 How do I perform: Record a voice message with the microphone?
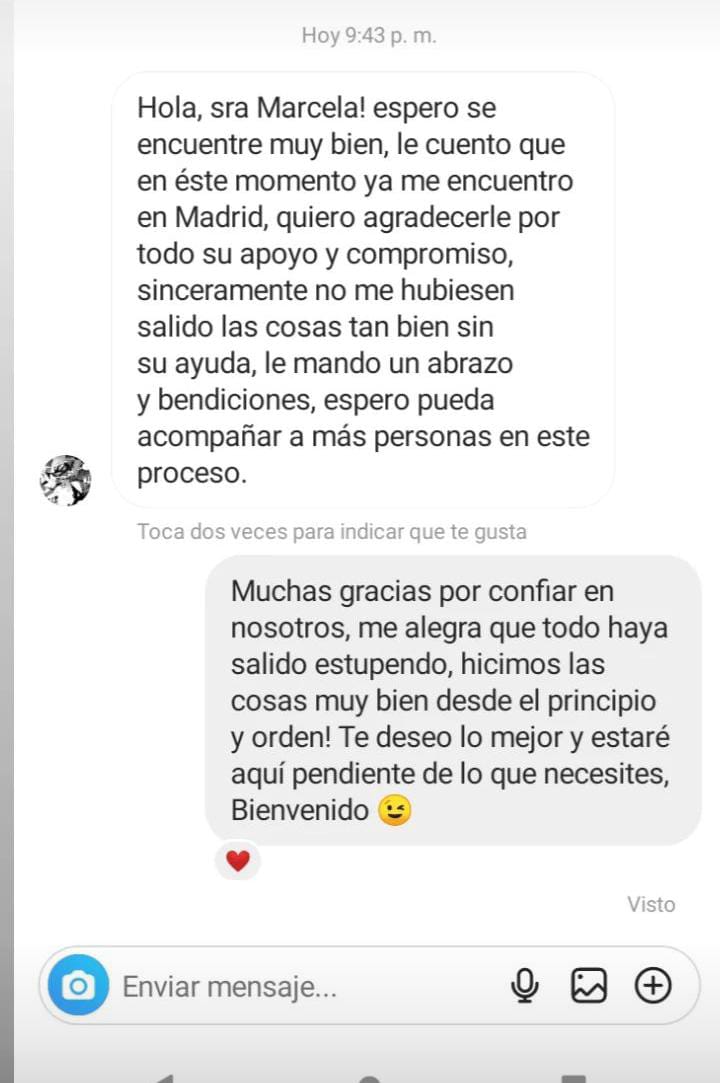pos(524,986)
